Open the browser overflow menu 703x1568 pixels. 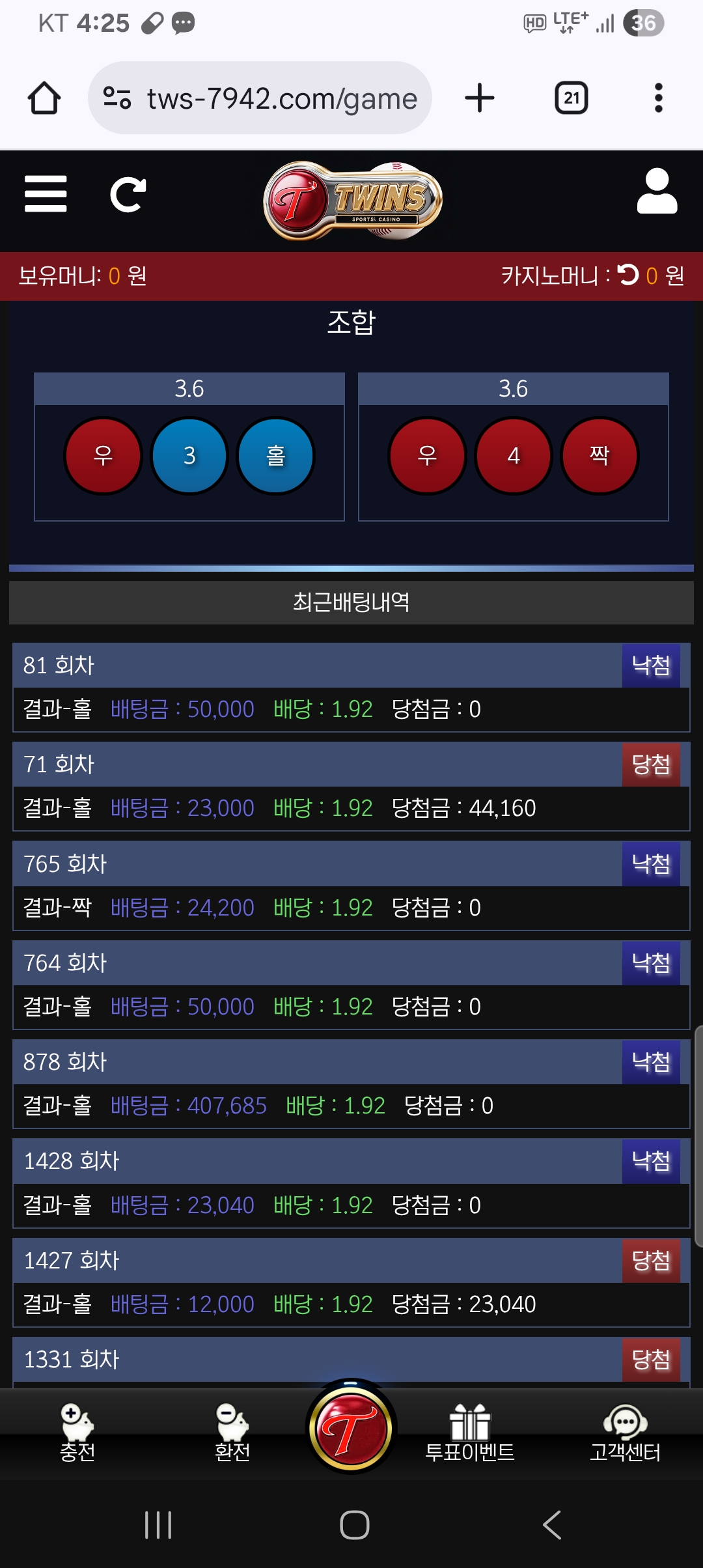pyautogui.click(x=658, y=98)
